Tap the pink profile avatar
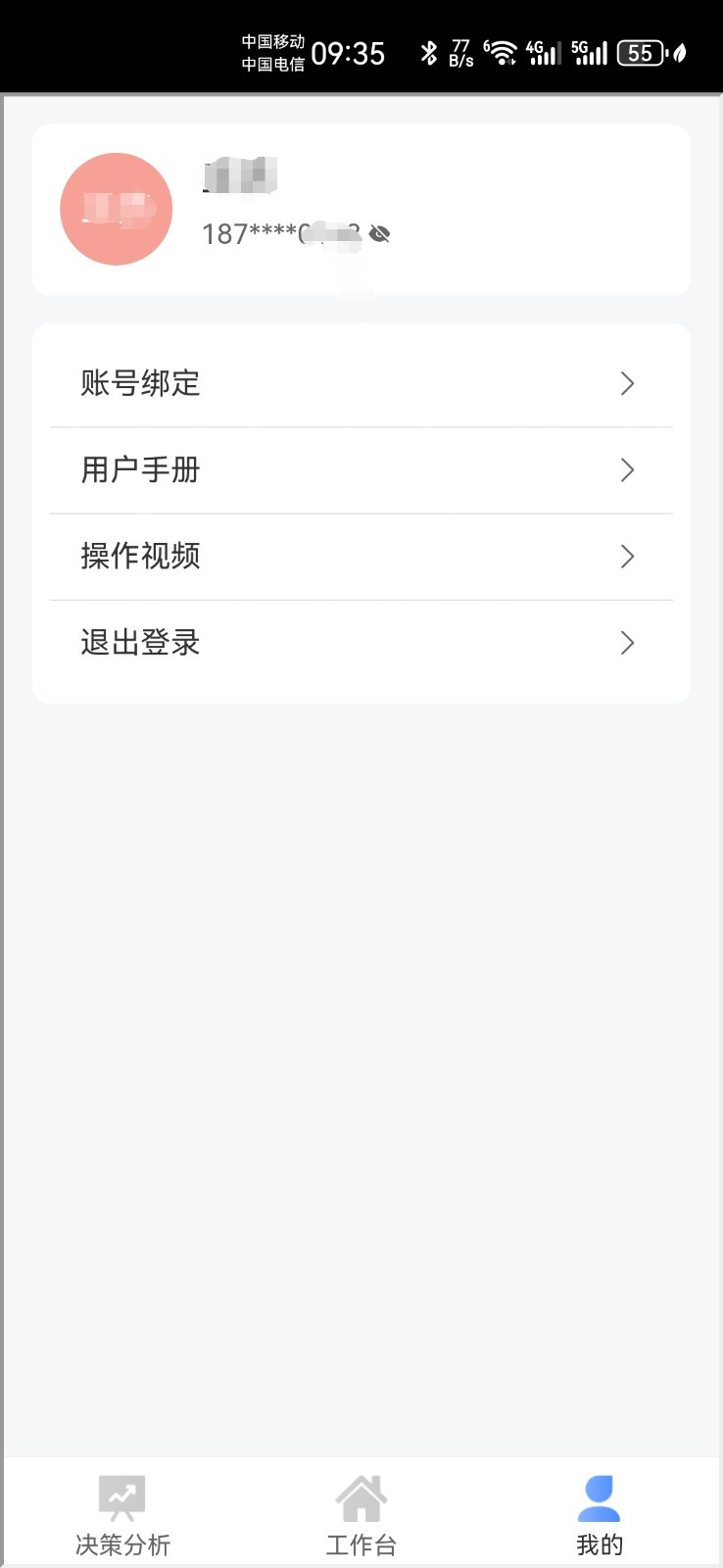Screen dimensions: 723x1568 (117, 209)
